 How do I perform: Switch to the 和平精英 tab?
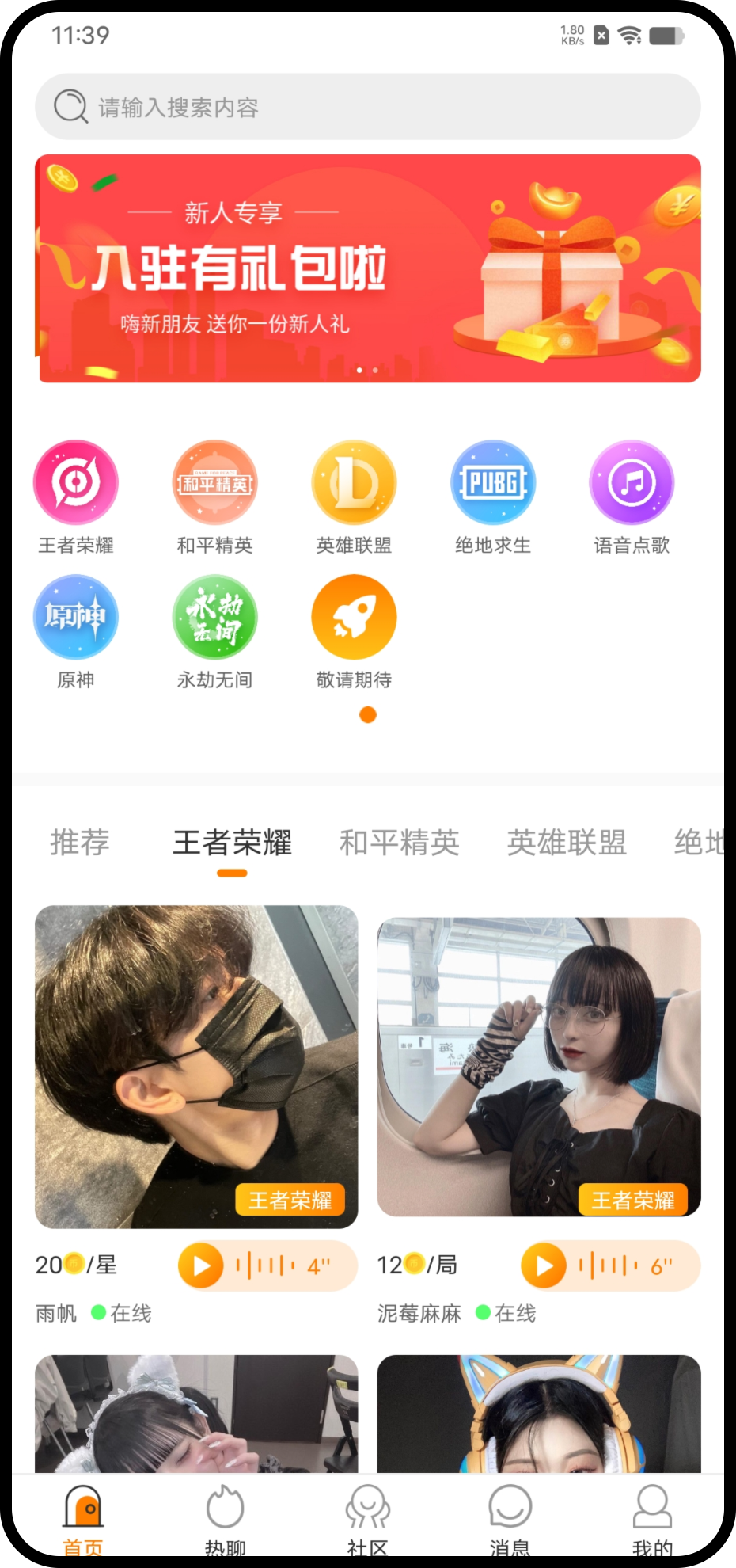pos(400,843)
